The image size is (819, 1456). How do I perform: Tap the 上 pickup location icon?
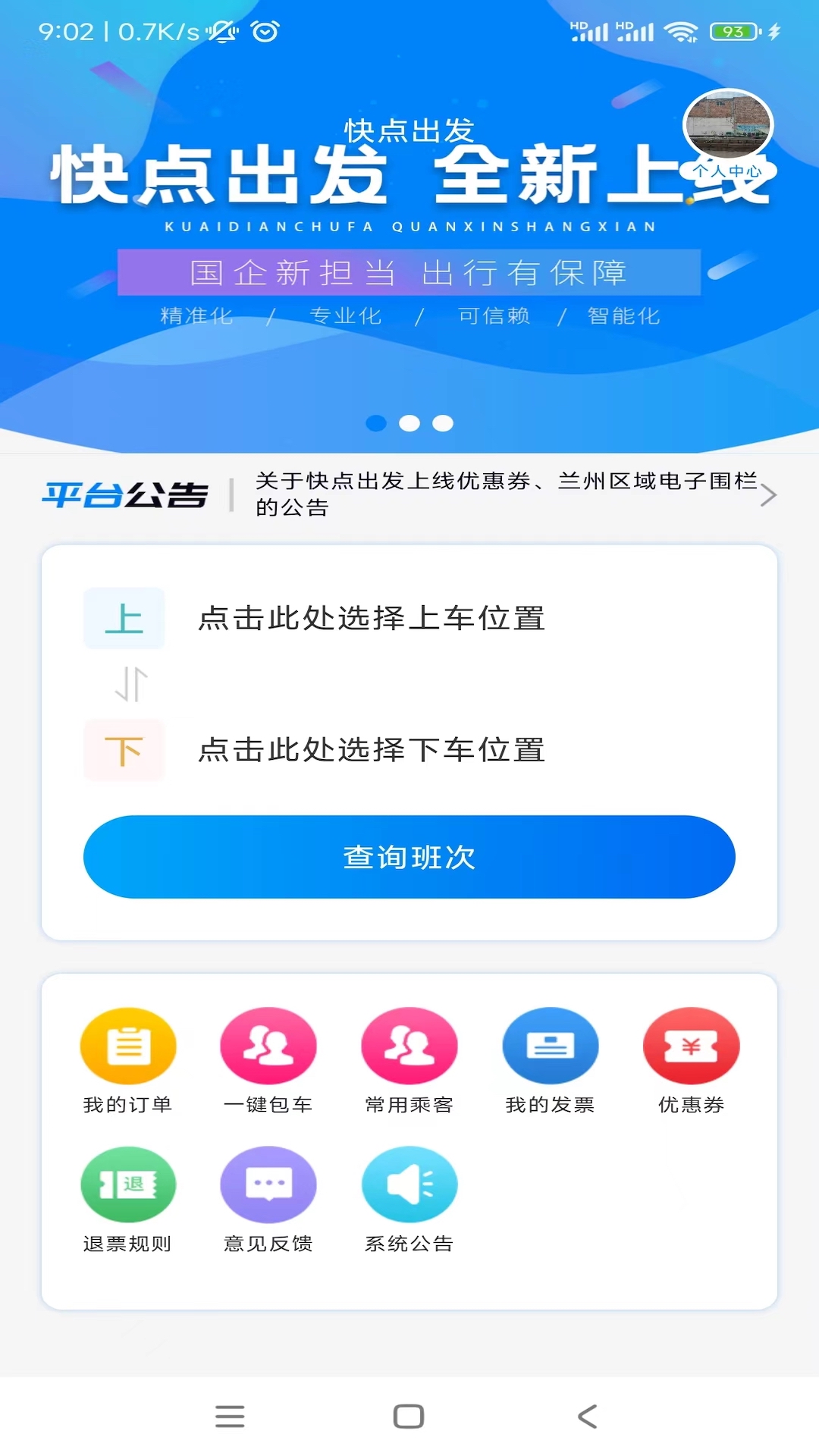[124, 618]
